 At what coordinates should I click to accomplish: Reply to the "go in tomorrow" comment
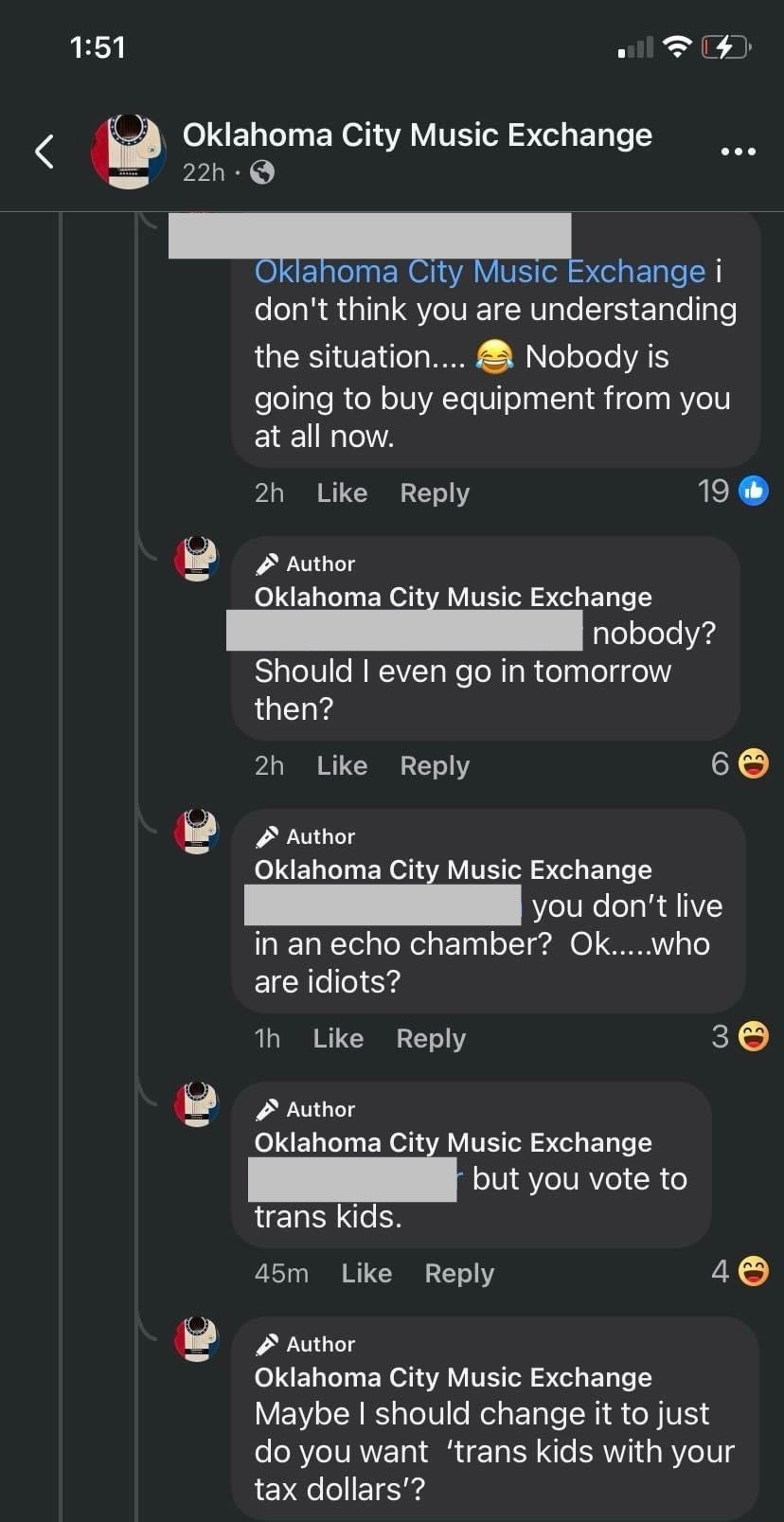click(x=435, y=765)
